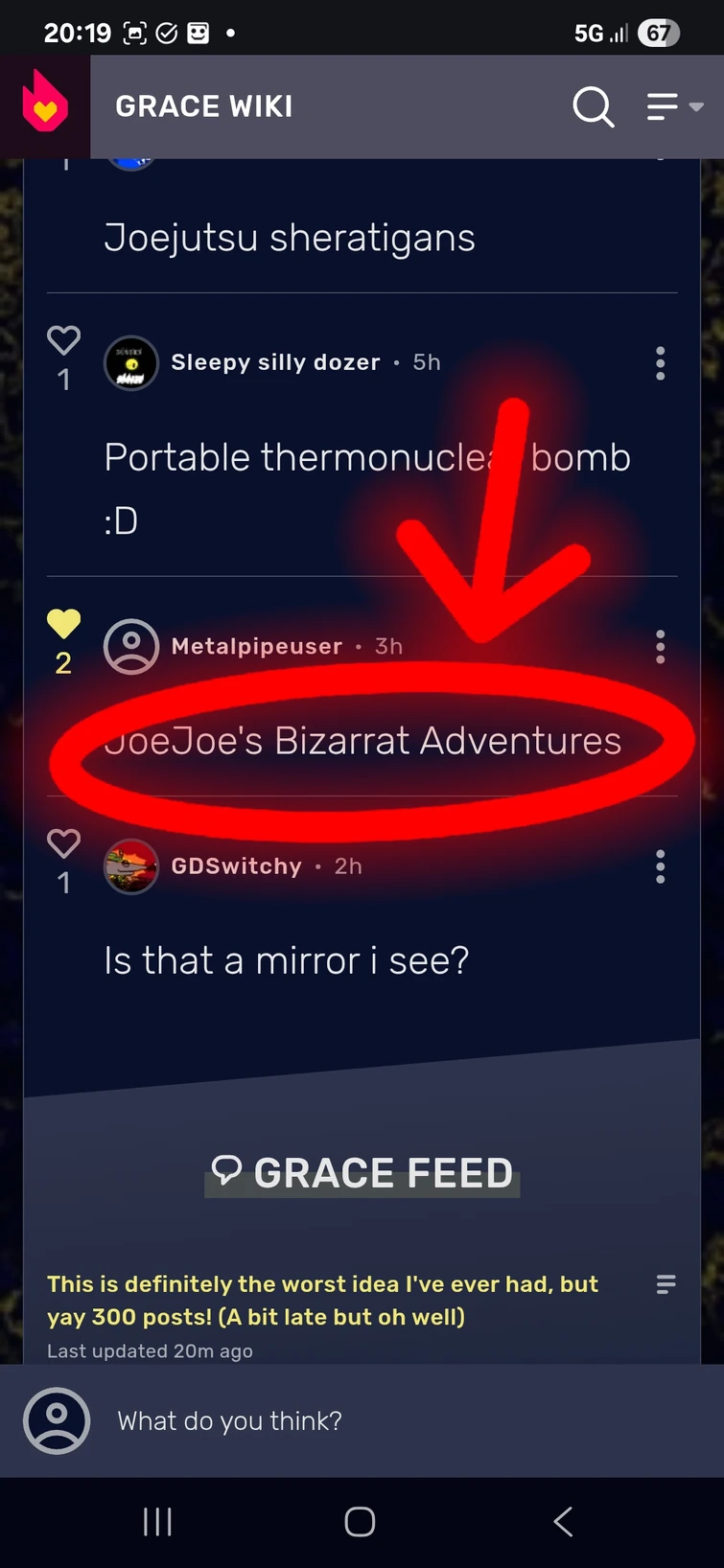This screenshot has height=1568, width=724.
Task: Return to the phone's home screen
Action: (x=360, y=1521)
